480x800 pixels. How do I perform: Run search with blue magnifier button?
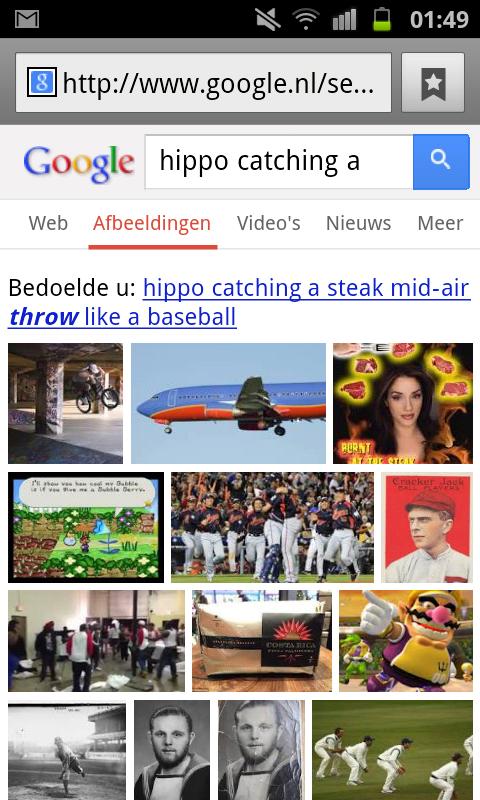[x=441, y=162]
